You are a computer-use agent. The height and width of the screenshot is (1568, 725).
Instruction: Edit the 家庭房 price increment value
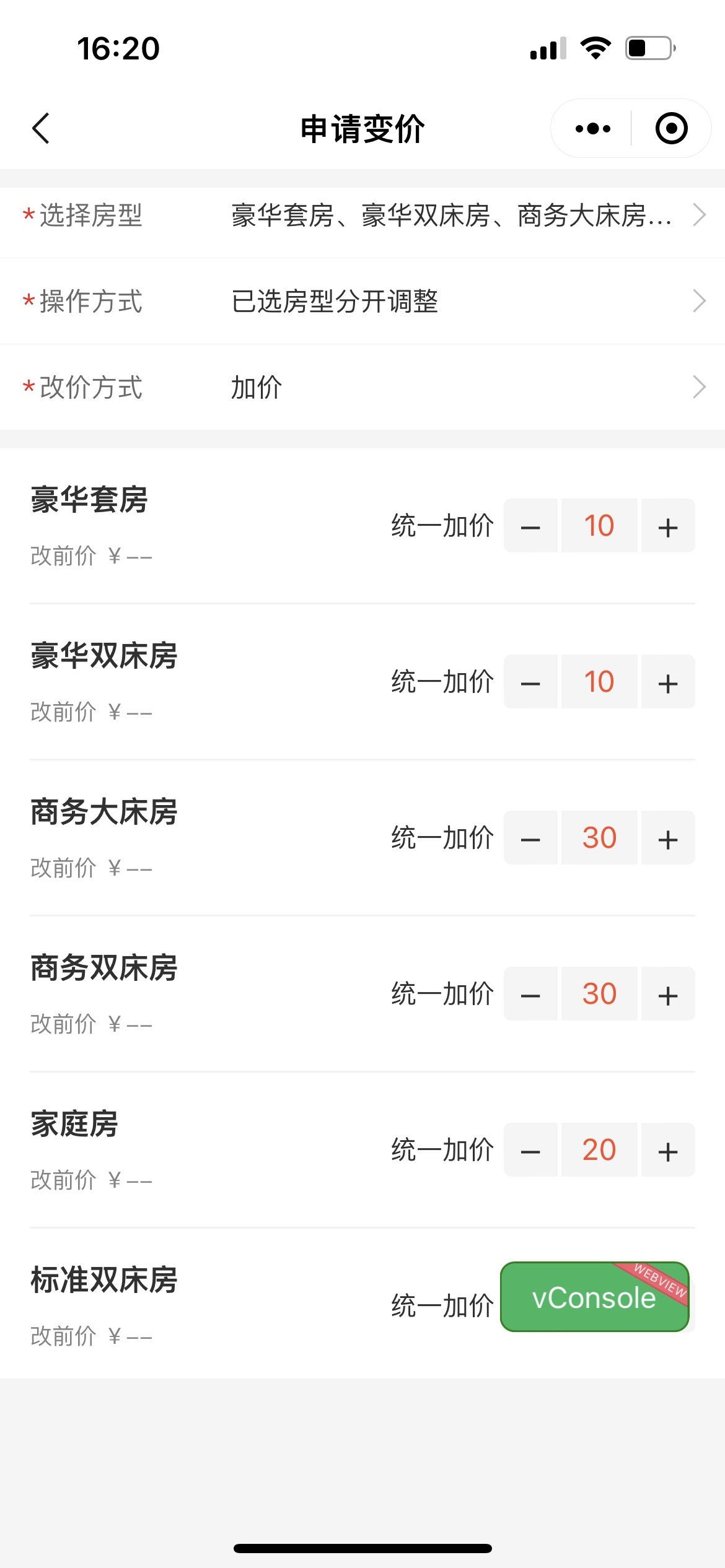tap(599, 1150)
